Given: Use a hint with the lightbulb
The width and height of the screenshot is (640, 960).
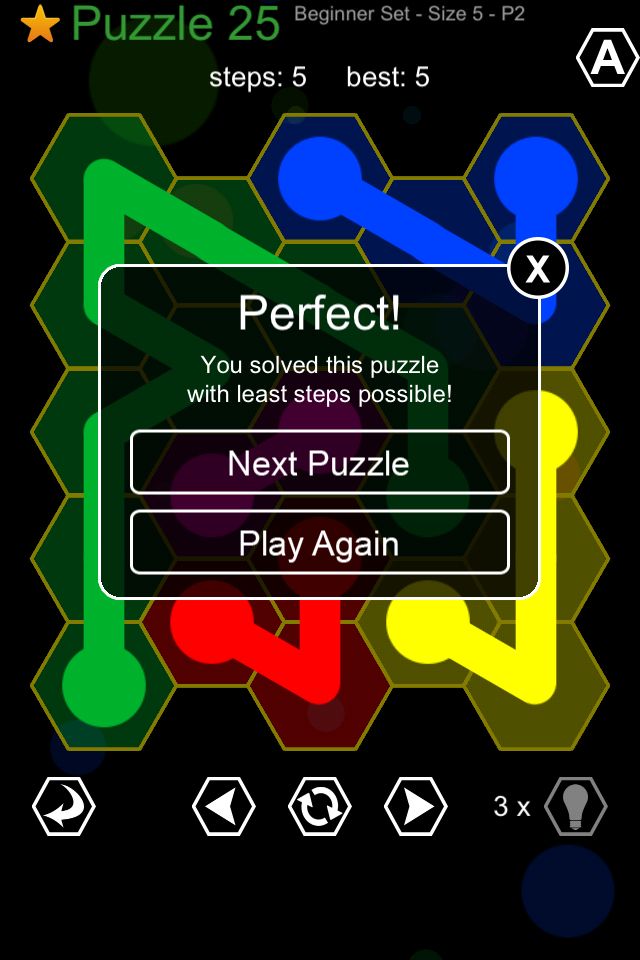Looking at the screenshot, I should click(576, 806).
